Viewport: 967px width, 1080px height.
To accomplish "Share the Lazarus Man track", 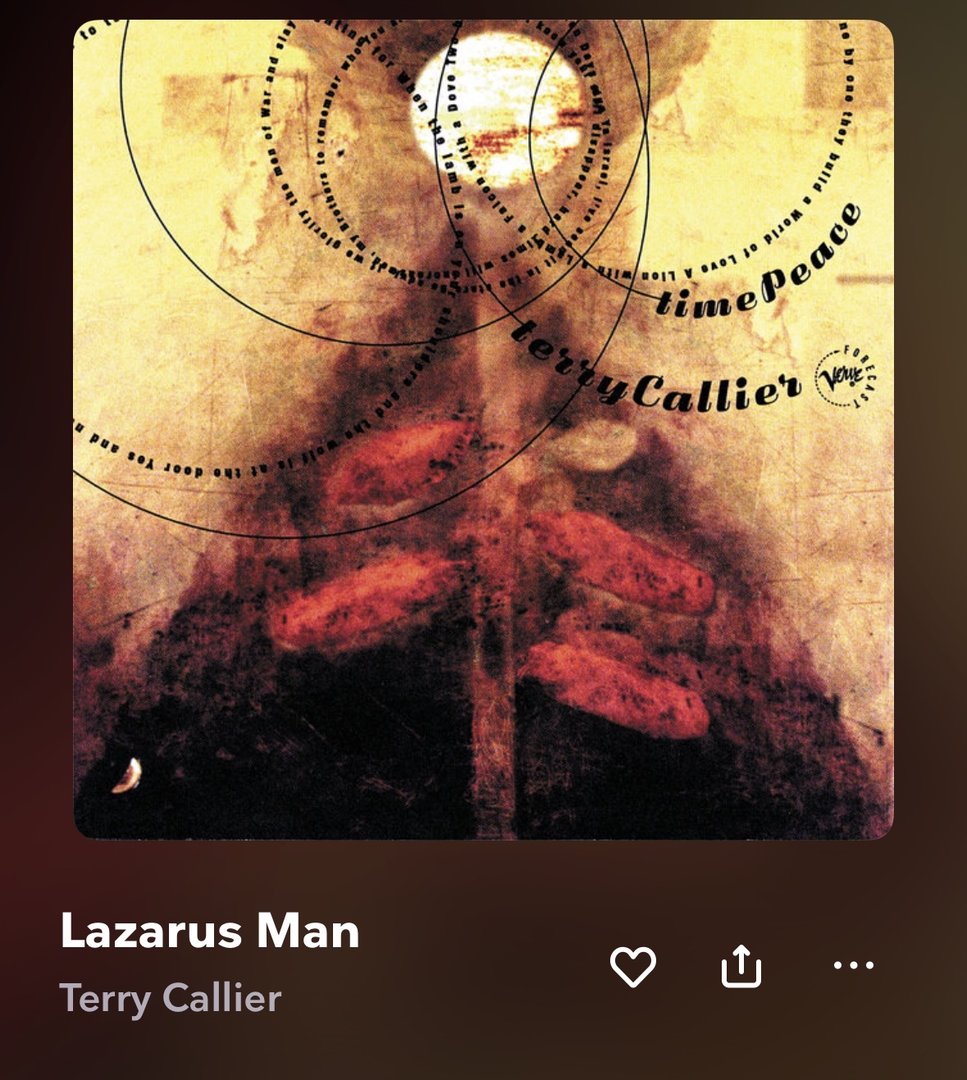I will coord(741,966).
